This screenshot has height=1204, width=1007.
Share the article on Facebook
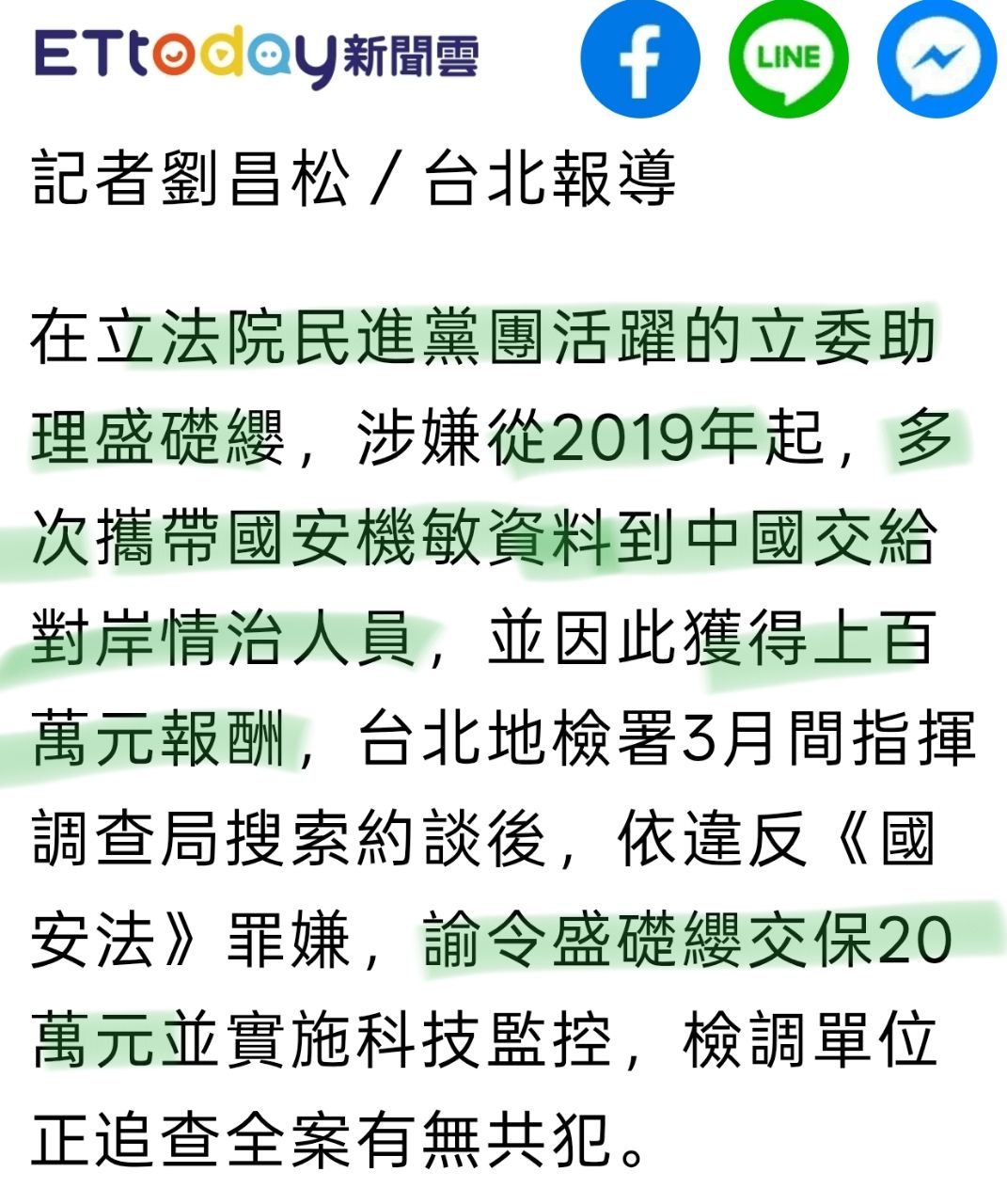pos(639,58)
